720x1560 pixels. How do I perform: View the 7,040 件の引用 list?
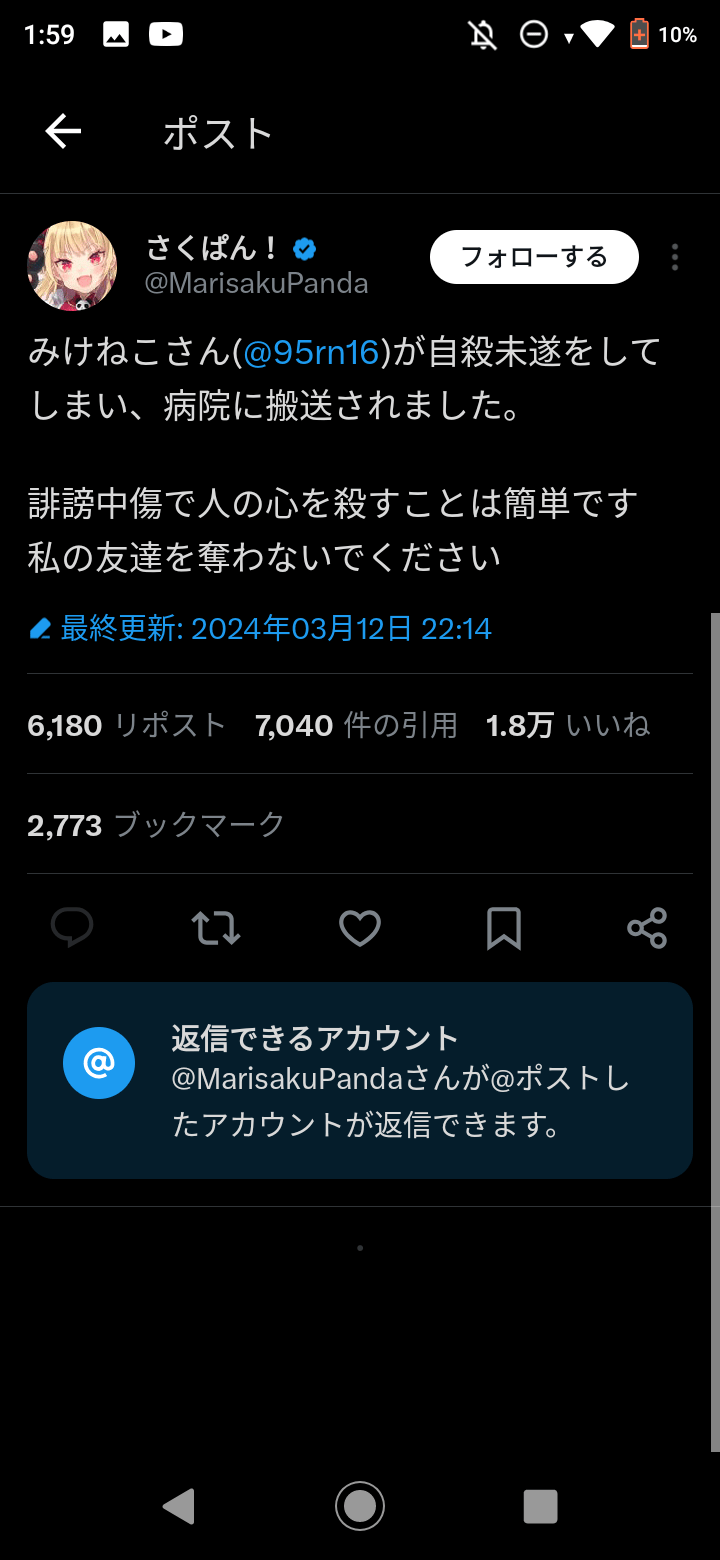point(356,725)
